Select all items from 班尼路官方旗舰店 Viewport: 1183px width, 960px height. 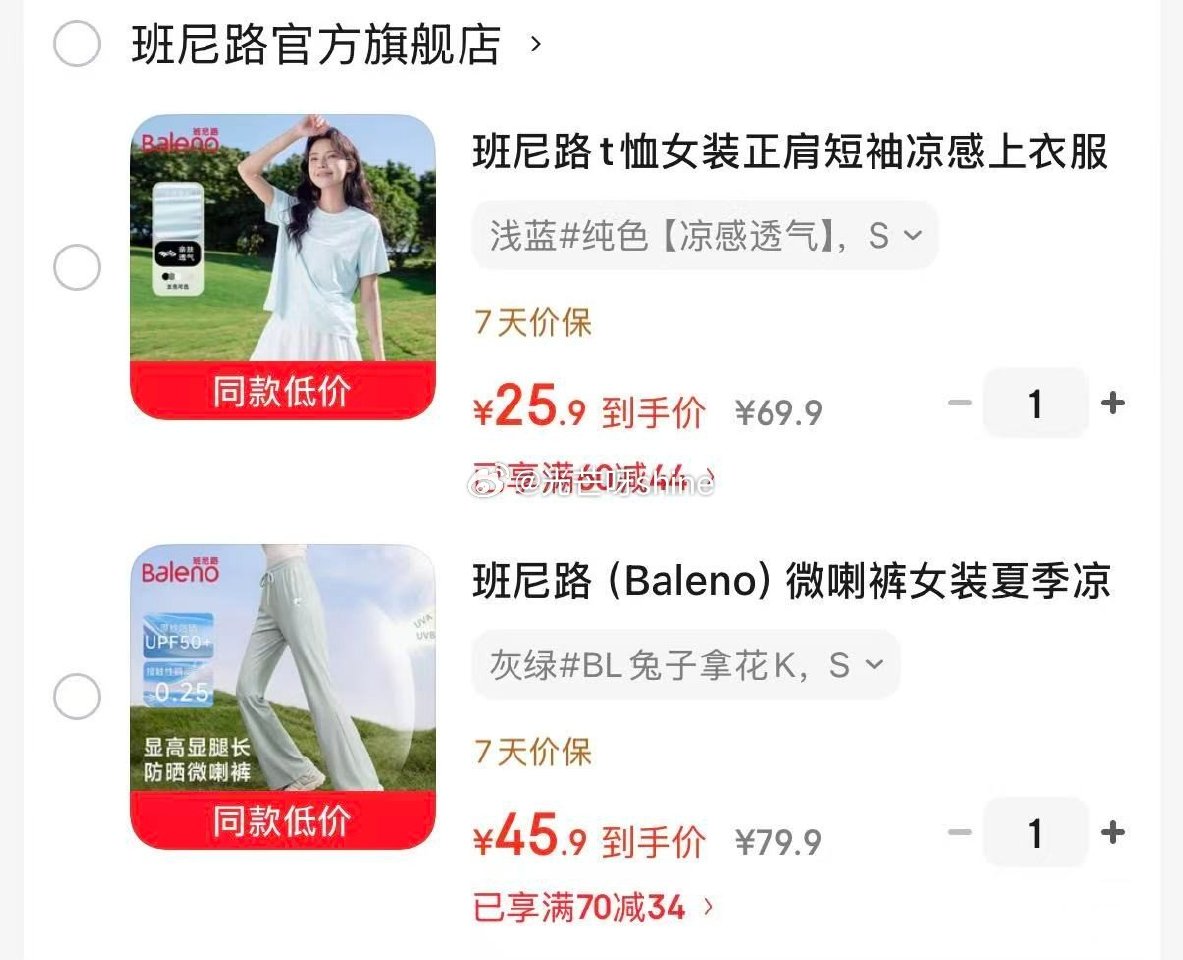click(x=77, y=45)
